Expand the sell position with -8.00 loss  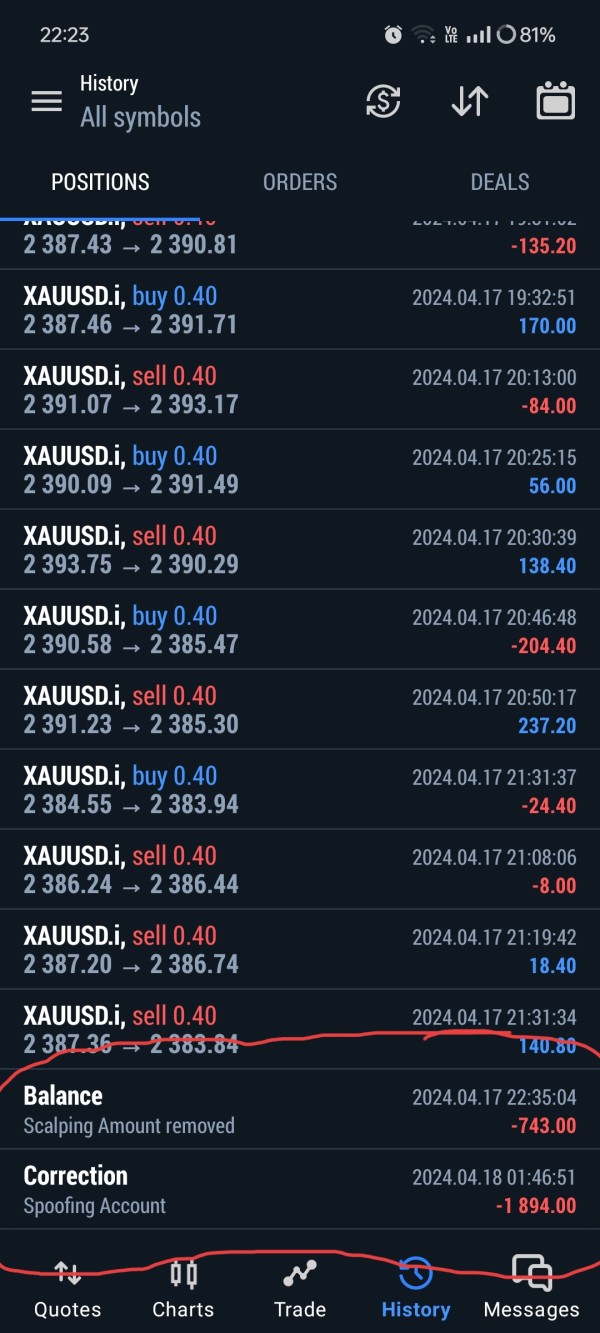click(300, 870)
